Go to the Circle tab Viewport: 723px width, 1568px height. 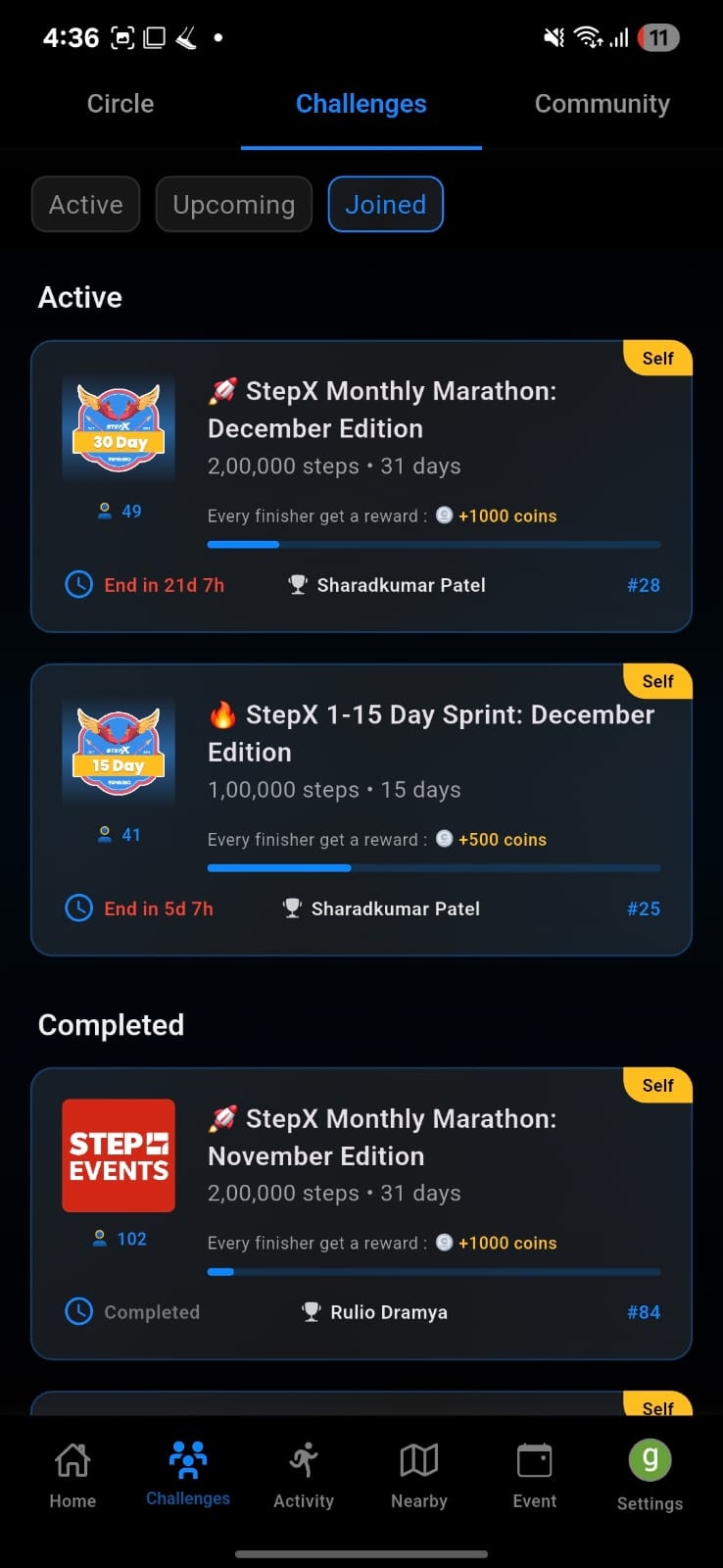pyautogui.click(x=120, y=103)
